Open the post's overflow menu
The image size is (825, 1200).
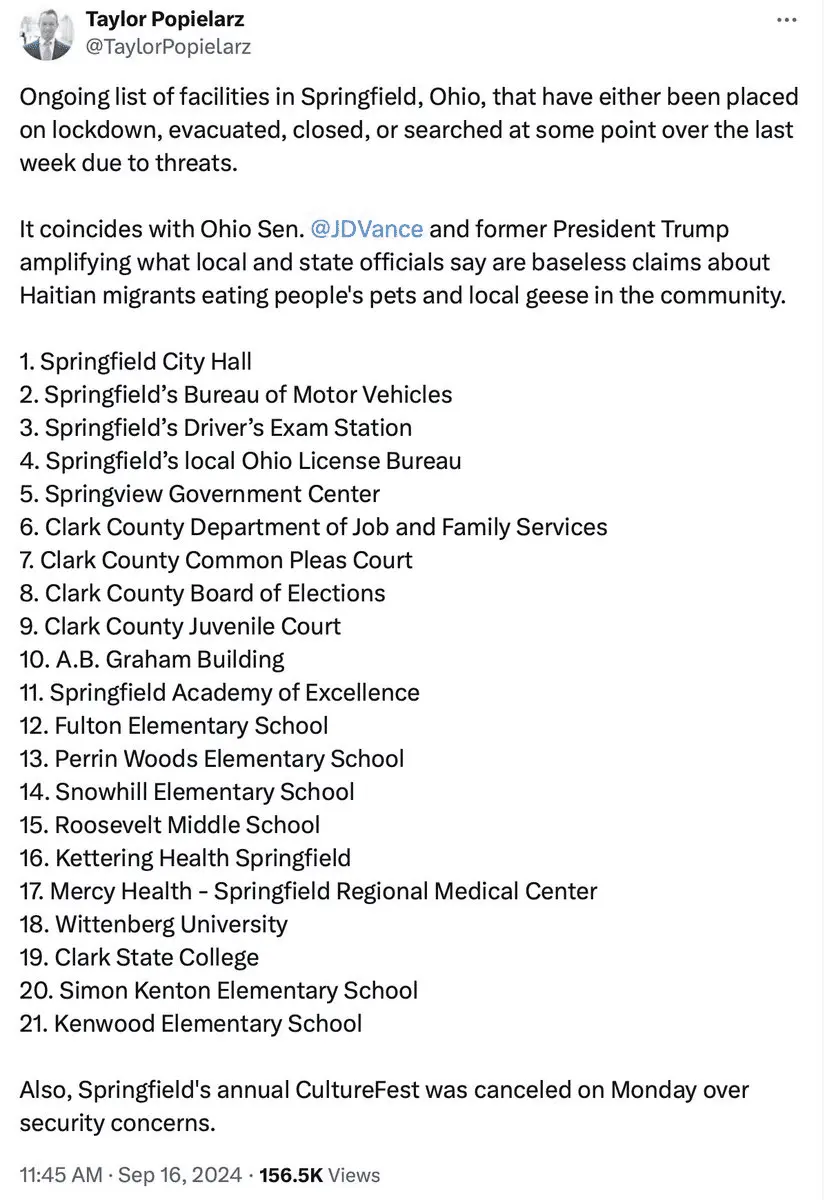(788, 22)
